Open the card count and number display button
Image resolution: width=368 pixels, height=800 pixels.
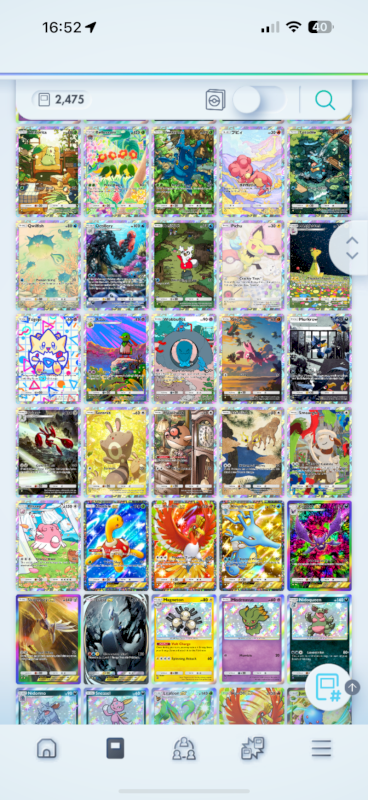click(328, 687)
